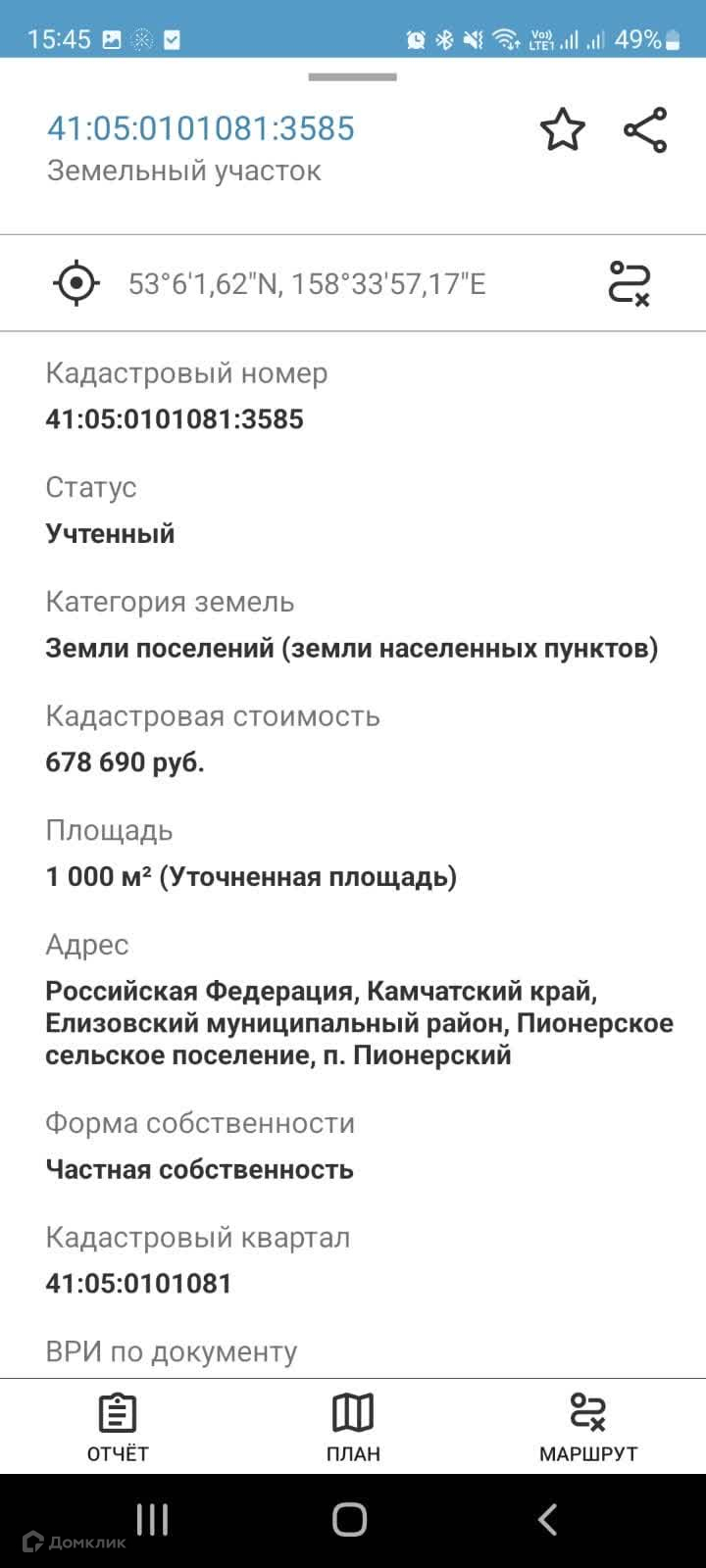Add the land plot to favorites

point(563,130)
